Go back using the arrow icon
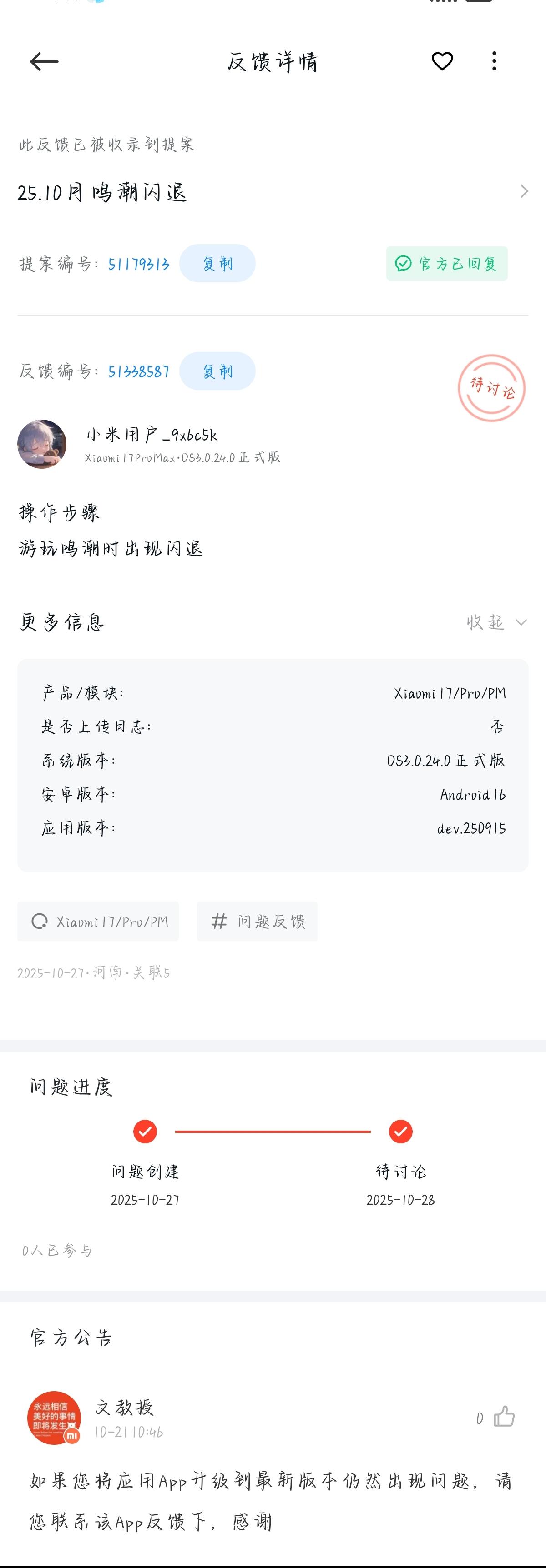This screenshot has width=546, height=1568. [x=44, y=61]
